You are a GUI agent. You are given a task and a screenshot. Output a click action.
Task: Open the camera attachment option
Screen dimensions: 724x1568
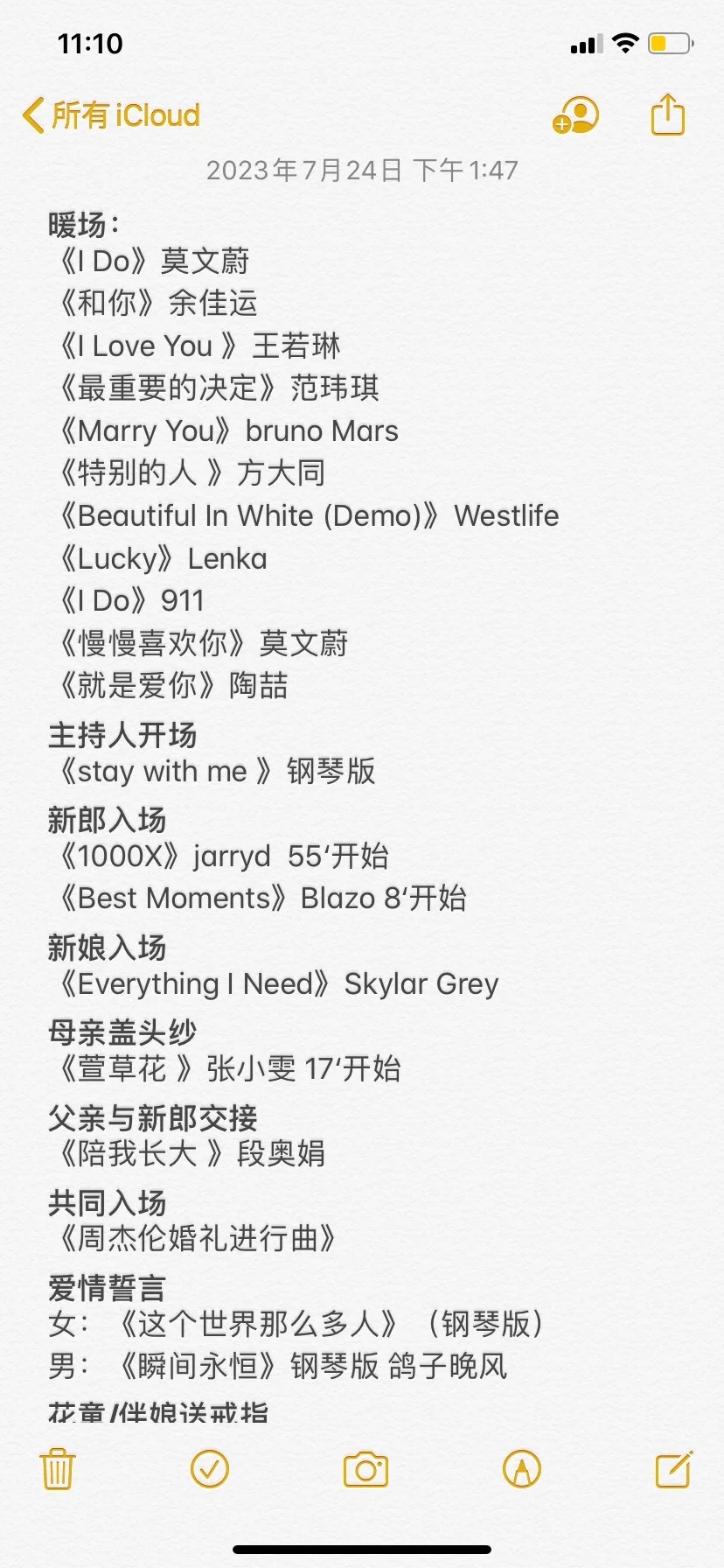pyautogui.click(x=365, y=1470)
